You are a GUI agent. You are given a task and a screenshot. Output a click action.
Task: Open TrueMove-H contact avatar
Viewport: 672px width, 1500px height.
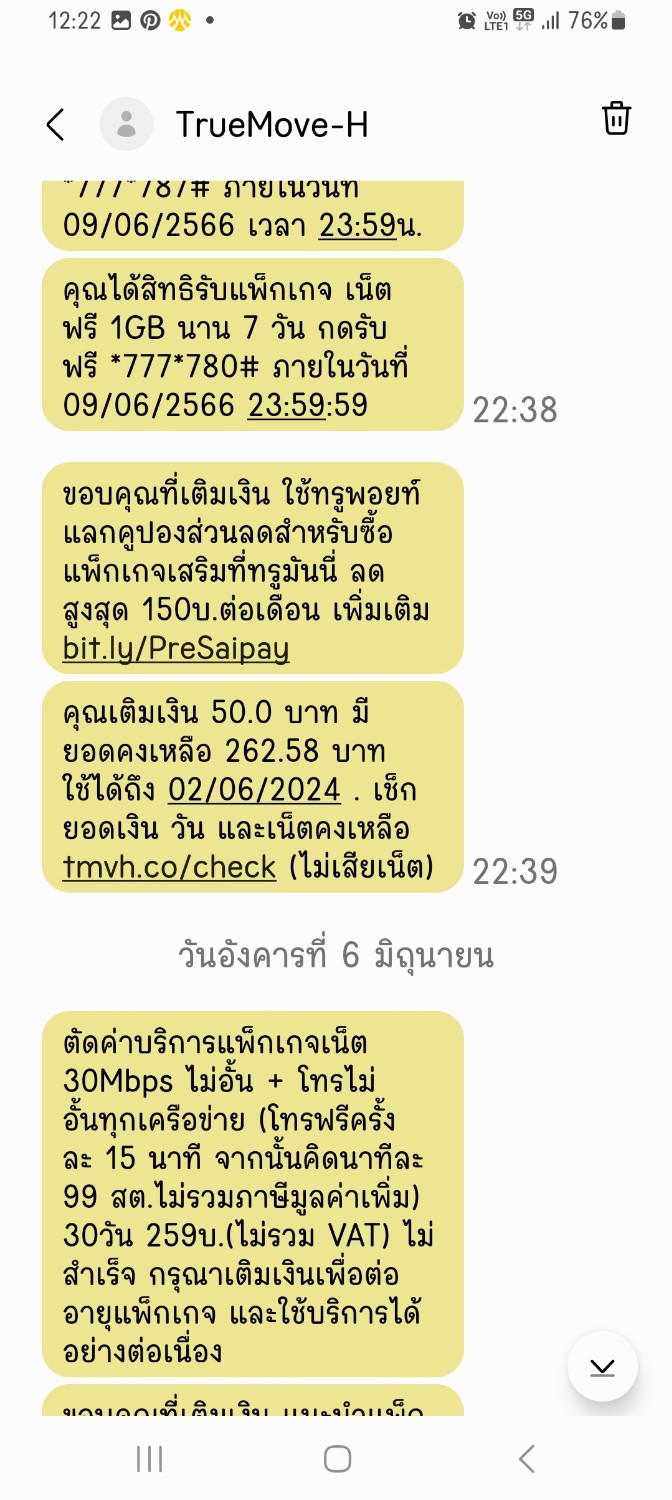[126, 125]
